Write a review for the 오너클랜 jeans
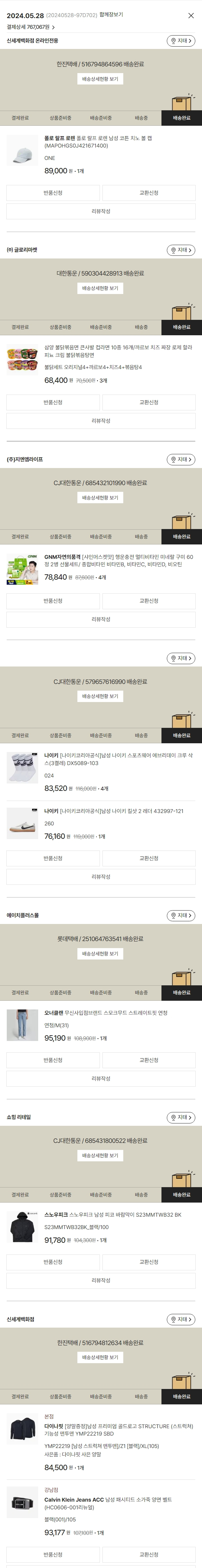202x1568 pixels. (100, 1079)
